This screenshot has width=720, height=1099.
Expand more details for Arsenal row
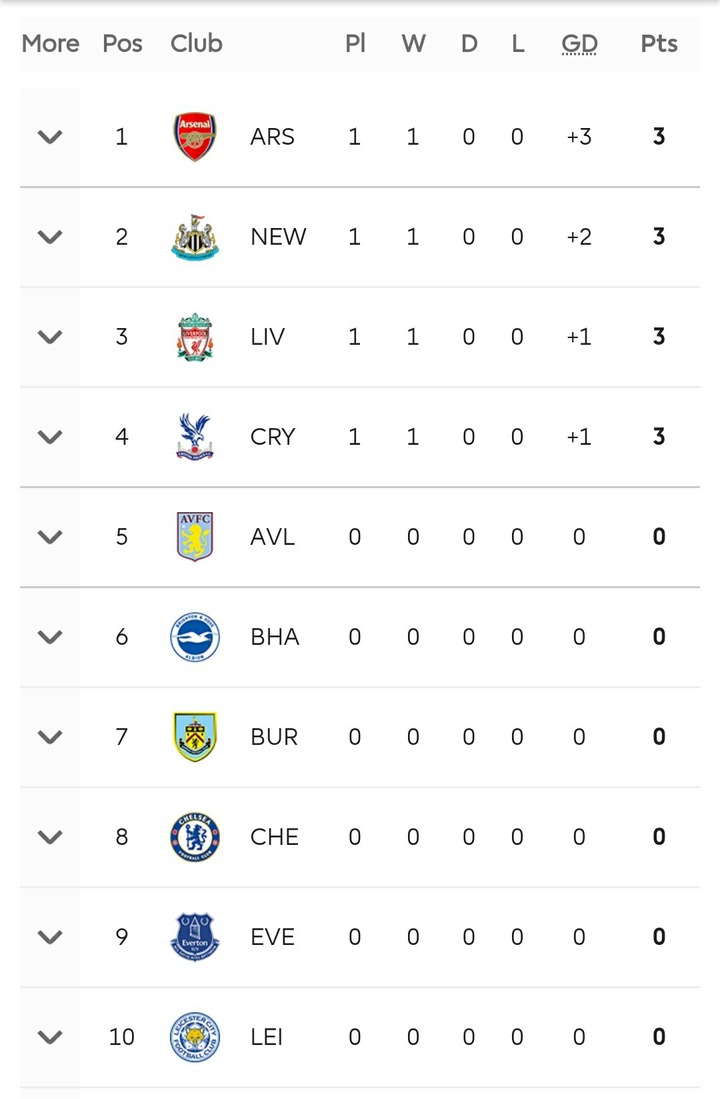50,137
